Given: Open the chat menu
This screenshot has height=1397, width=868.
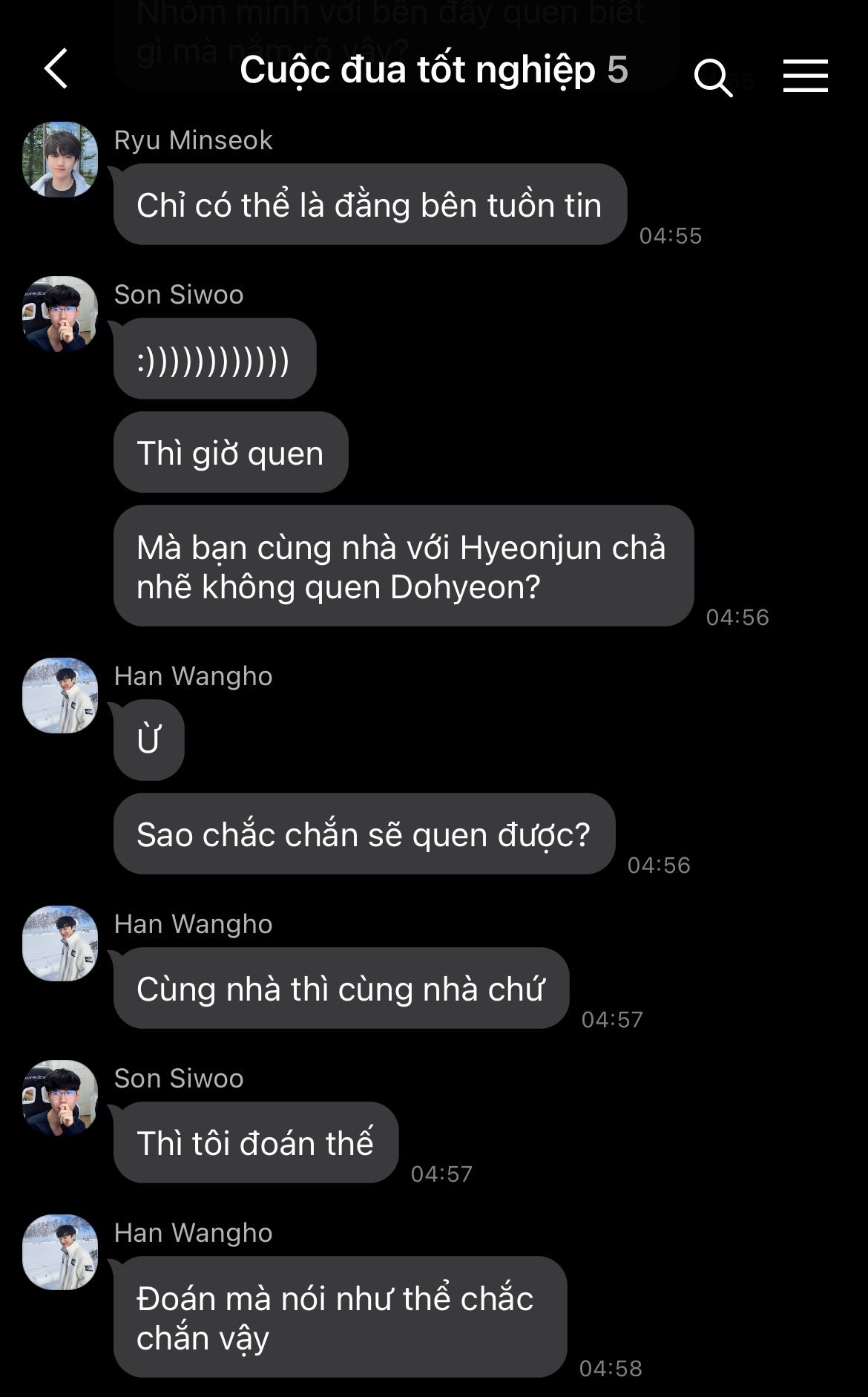Looking at the screenshot, I should pos(805,76).
